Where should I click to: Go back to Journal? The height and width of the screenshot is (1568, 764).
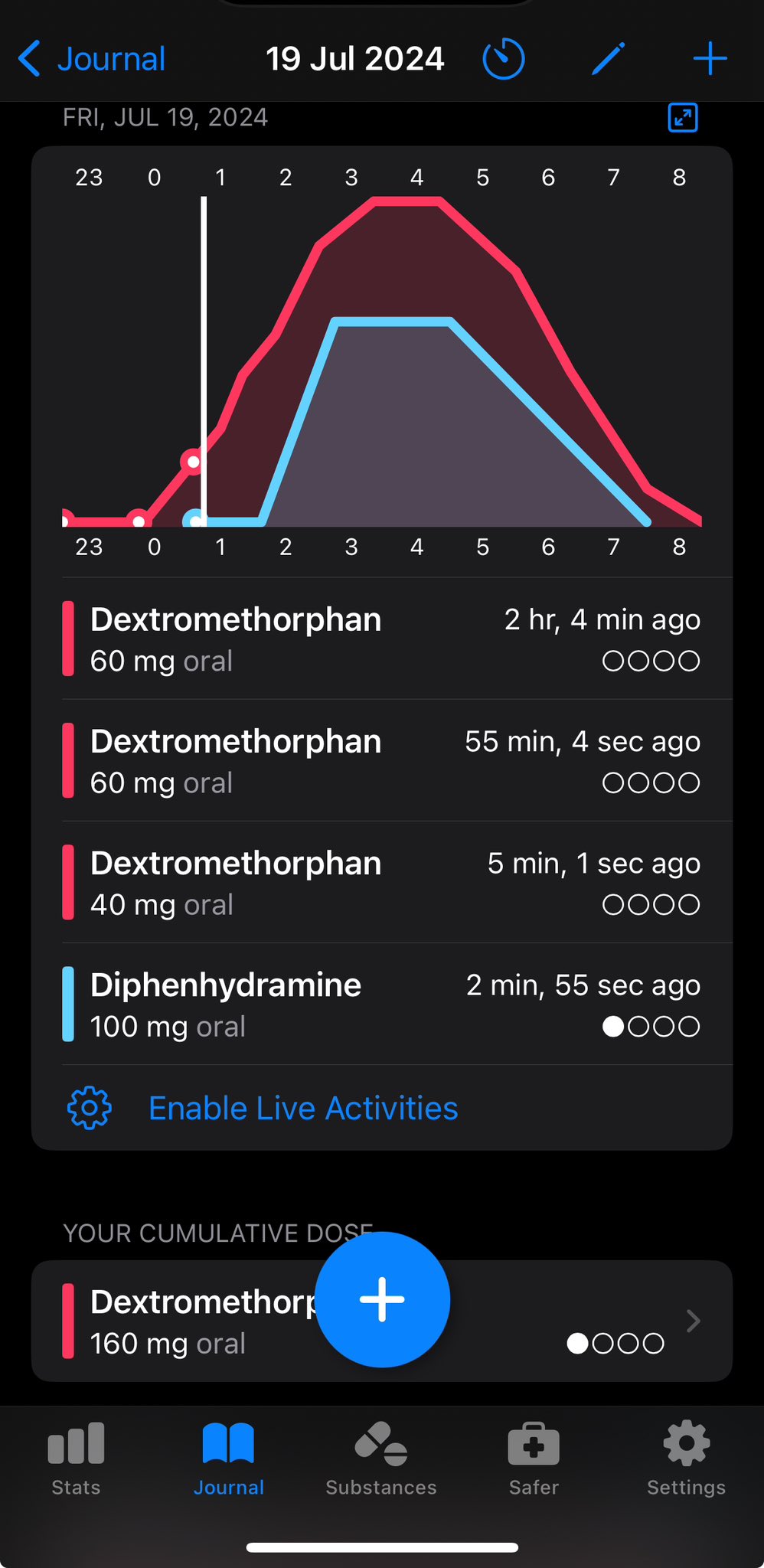[92, 59]
